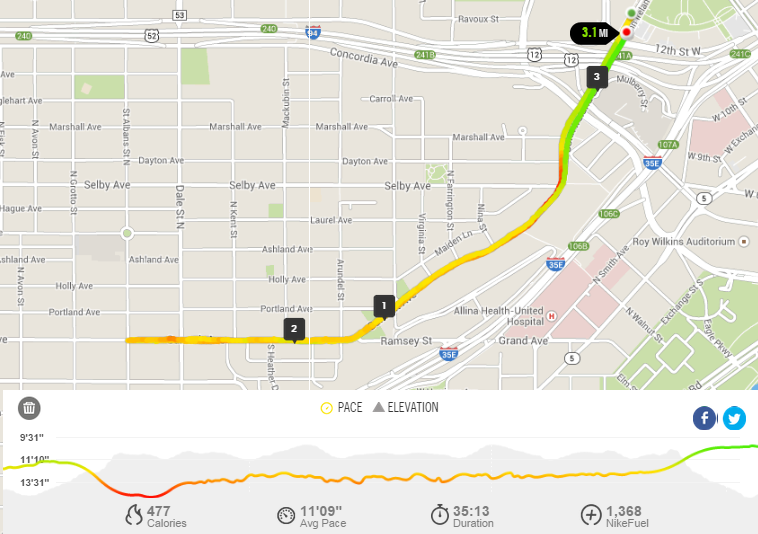Share this run on Twitter
Screen dimensions: 758x534
click(734, 418)
